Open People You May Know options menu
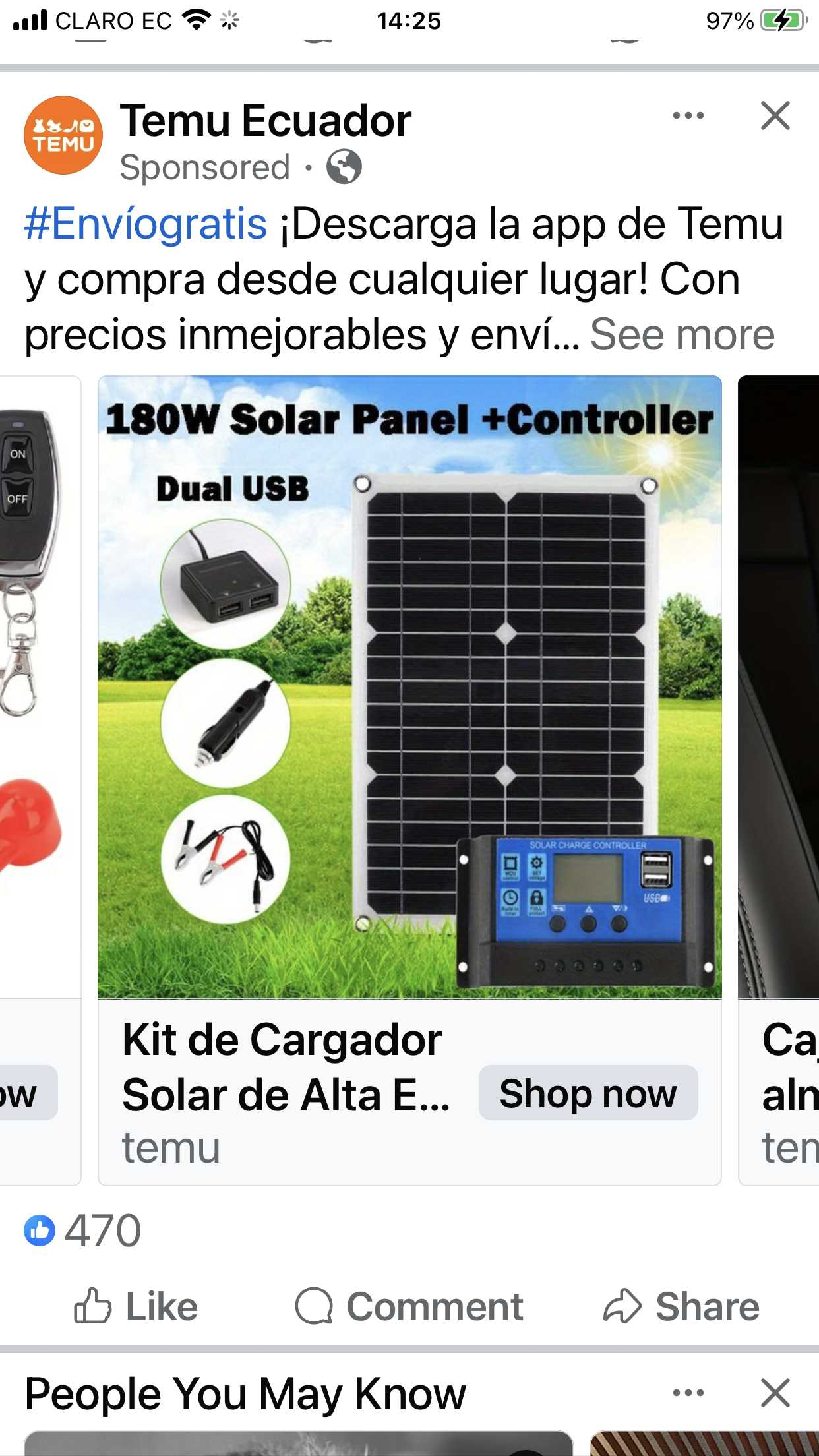This screenshot has height=1456, width=819. (688, 1393)
